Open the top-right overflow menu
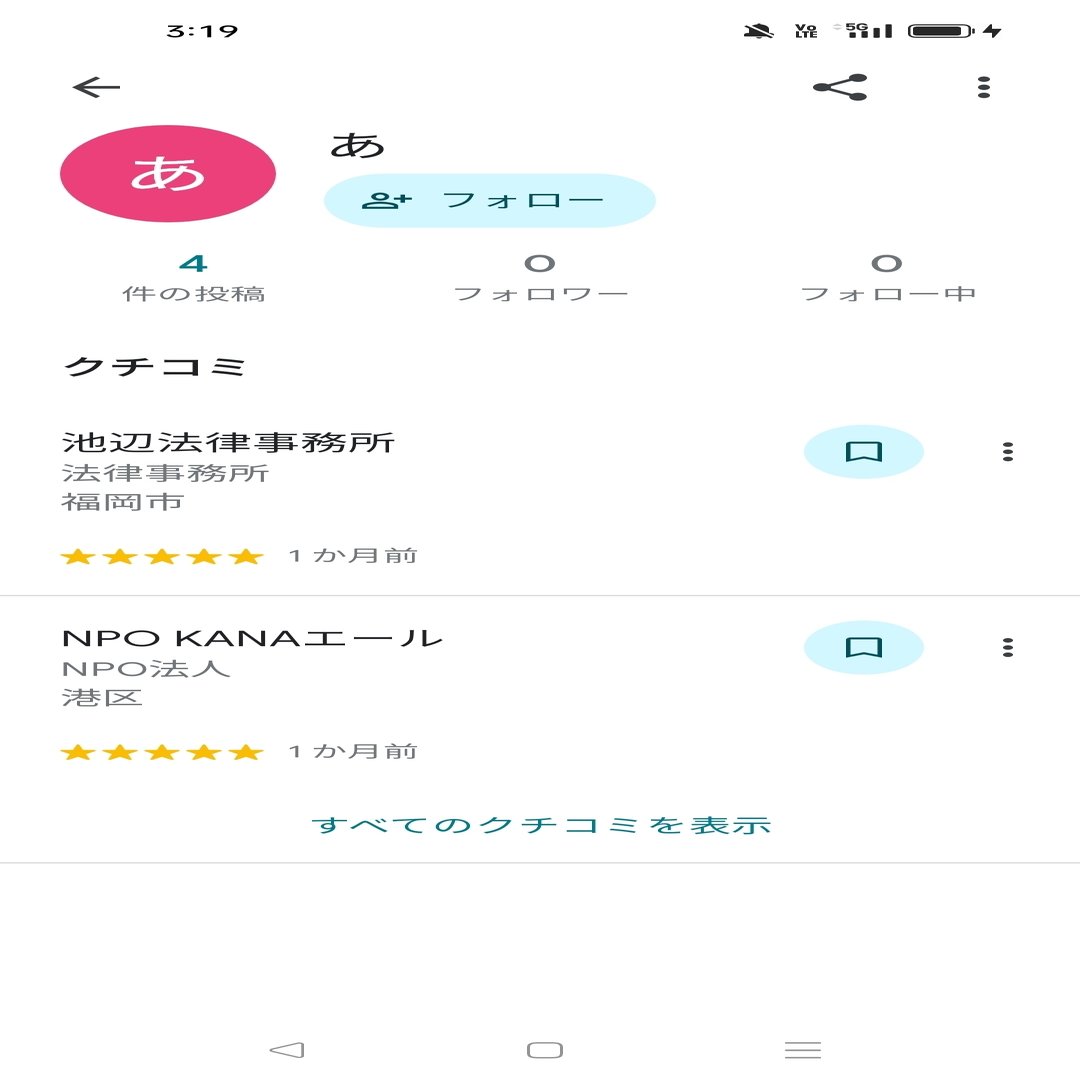 (x=984, y=87)
